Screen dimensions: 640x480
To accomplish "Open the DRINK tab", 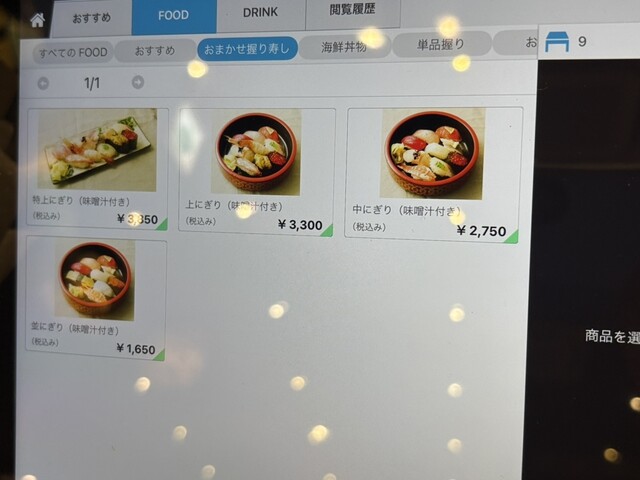I will (260, 14).
